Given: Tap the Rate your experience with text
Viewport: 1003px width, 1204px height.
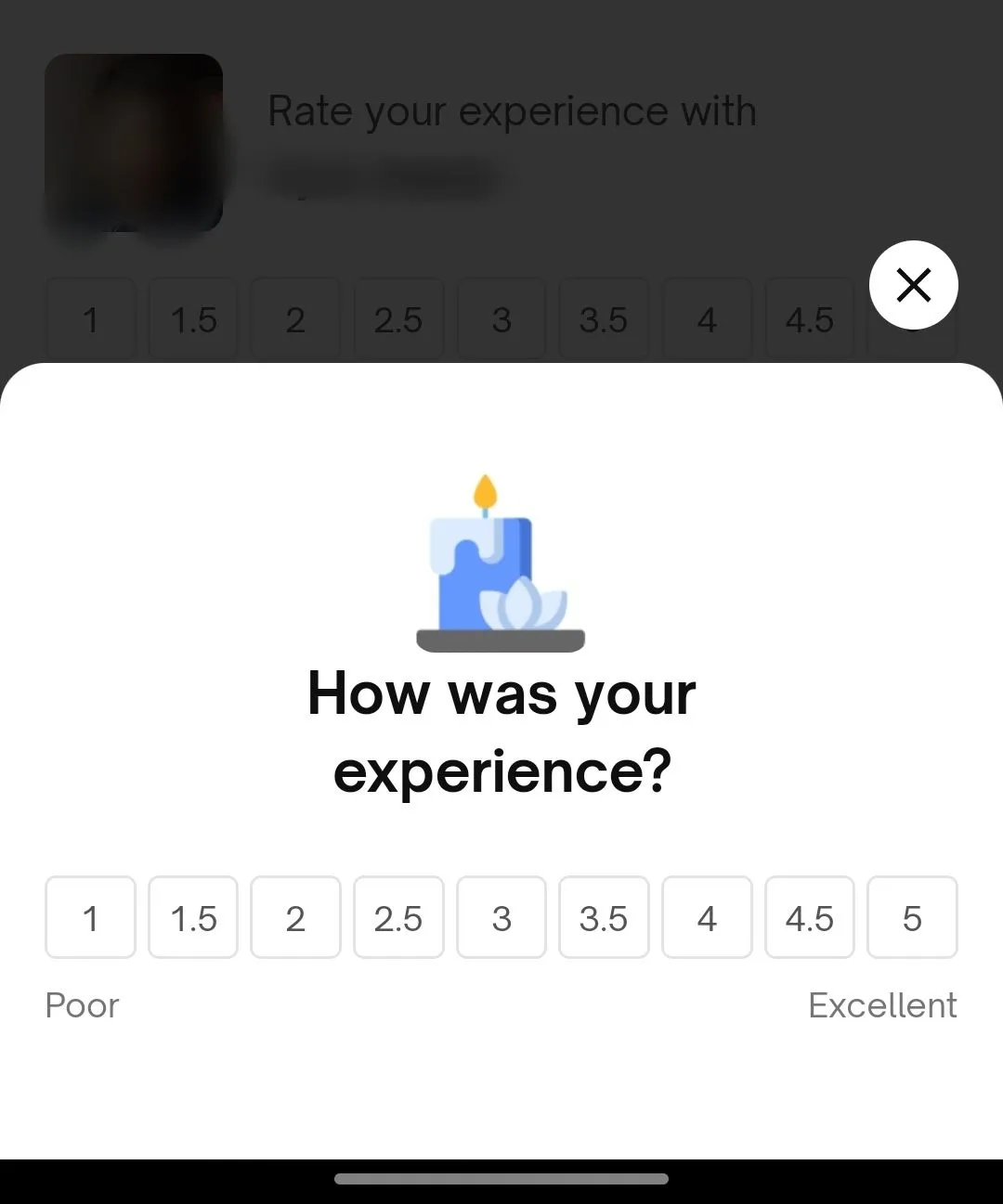Looking at the screenshot, I should coord(512,110).
